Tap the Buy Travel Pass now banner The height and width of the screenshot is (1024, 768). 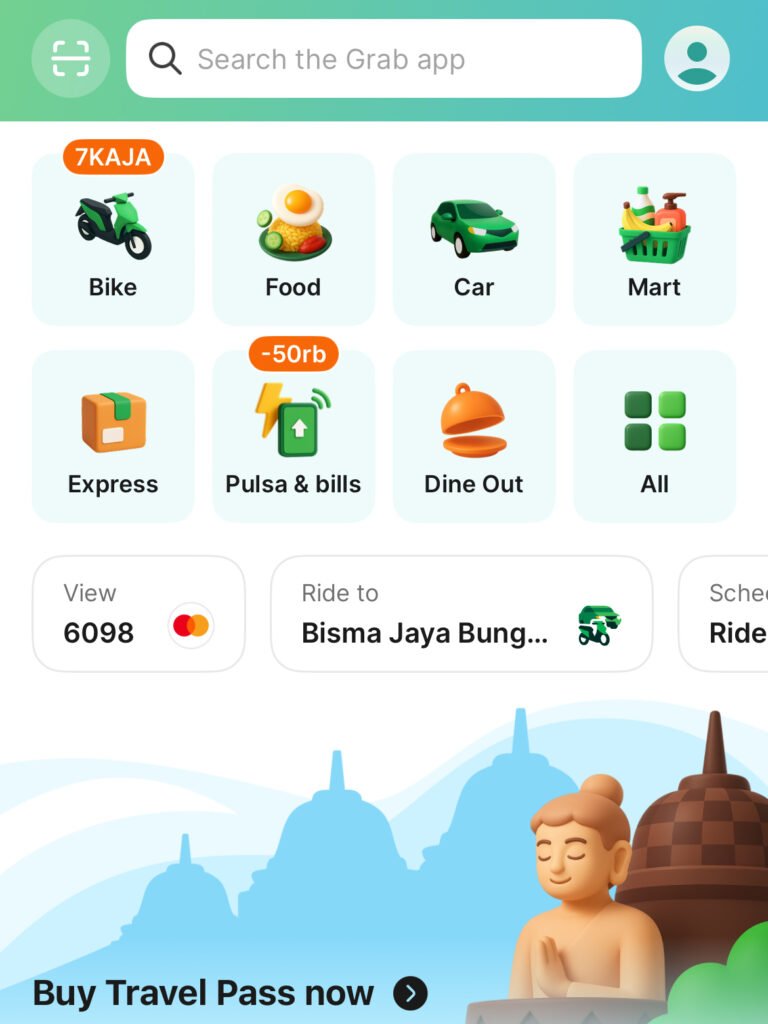[x=230, y=993]
